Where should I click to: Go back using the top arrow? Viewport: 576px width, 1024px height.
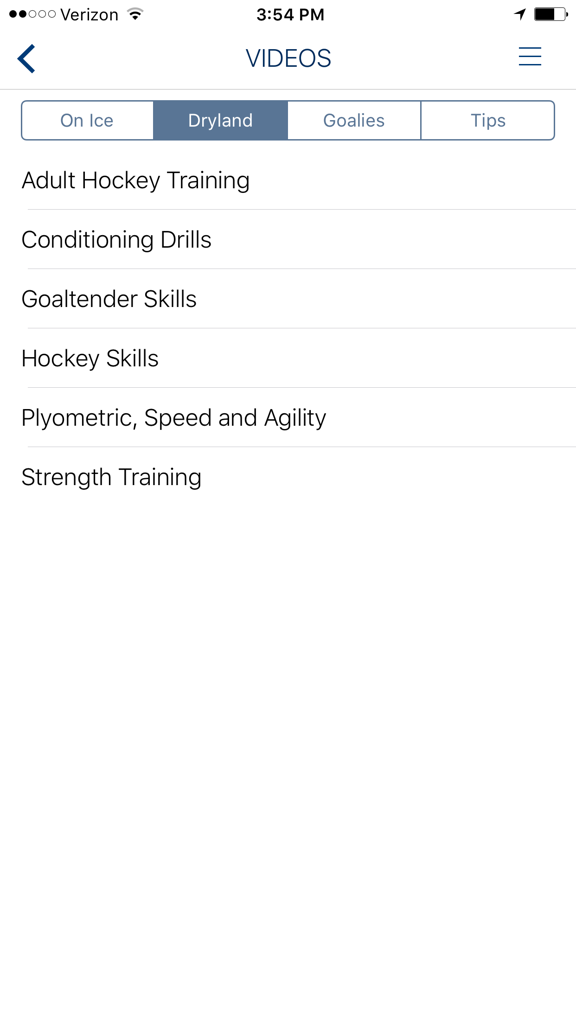click(x=26, y=59)
